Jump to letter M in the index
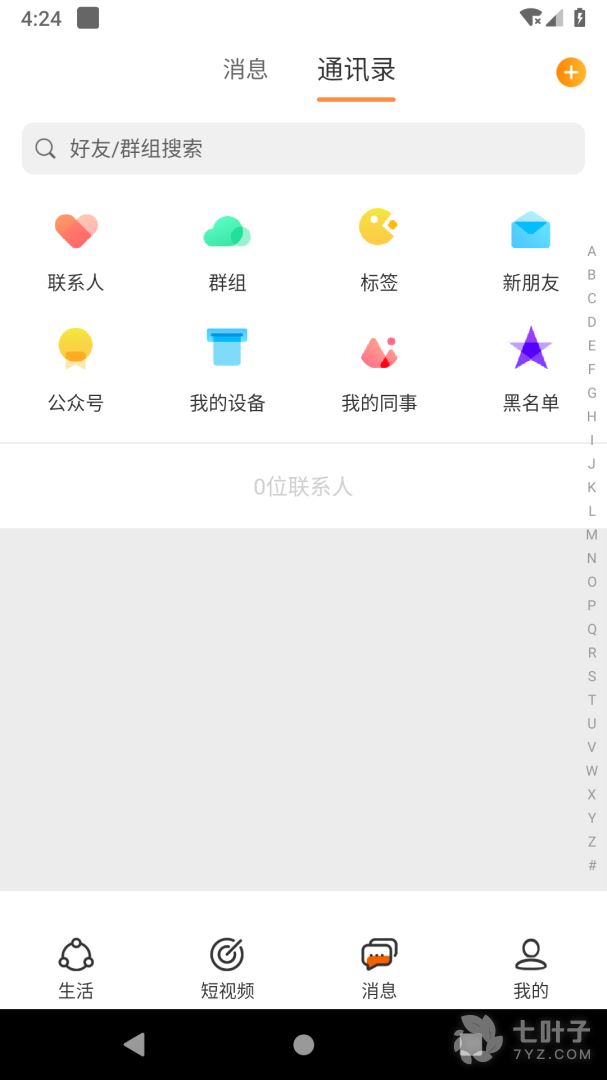Screen dimensions: 607x1080 tap(592, 535)
